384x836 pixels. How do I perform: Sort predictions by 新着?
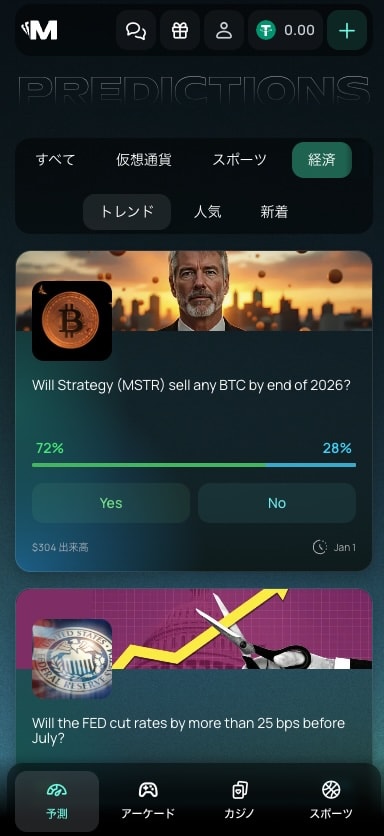274,212
